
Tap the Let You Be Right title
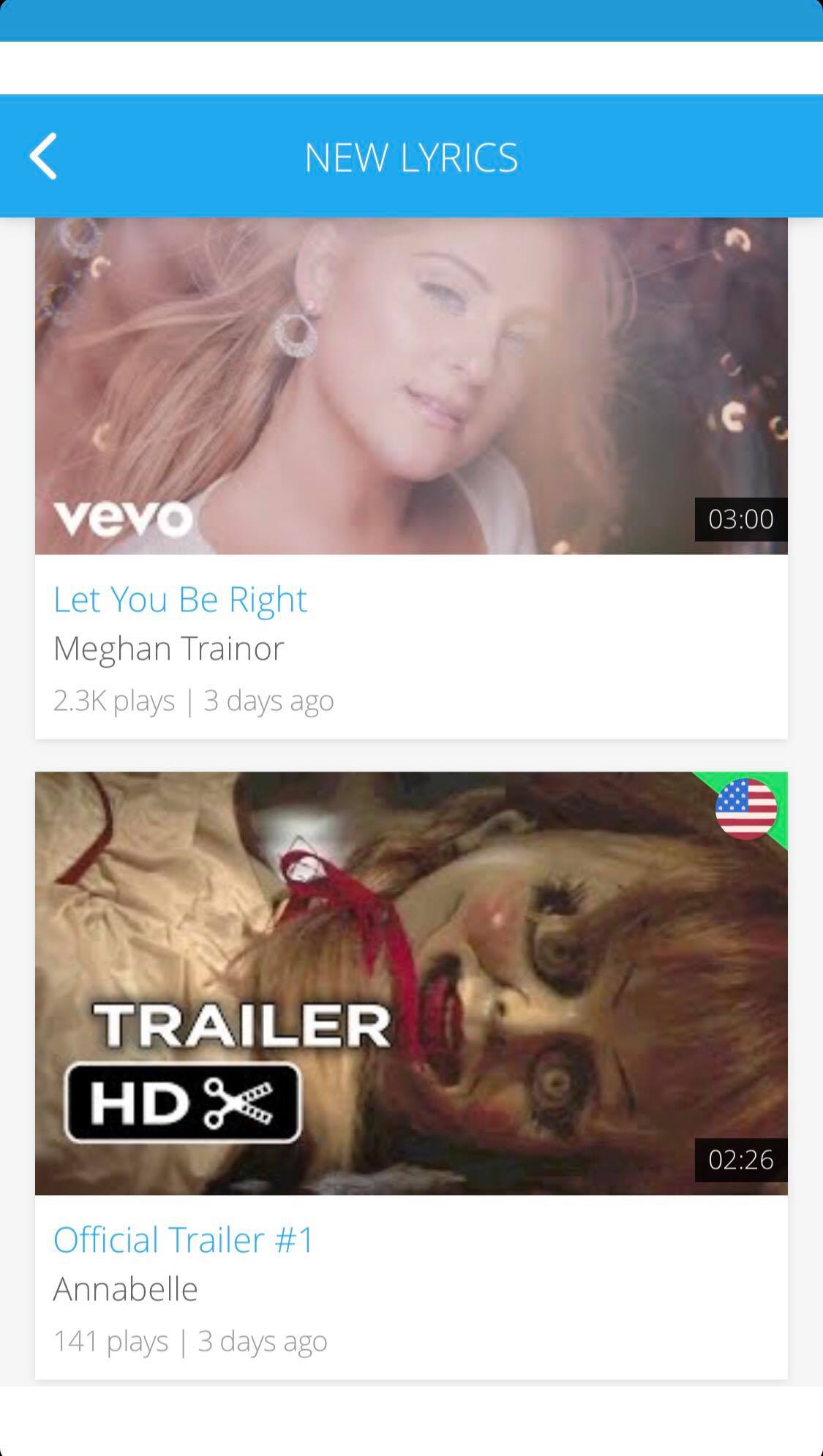(x=180, y=600)
